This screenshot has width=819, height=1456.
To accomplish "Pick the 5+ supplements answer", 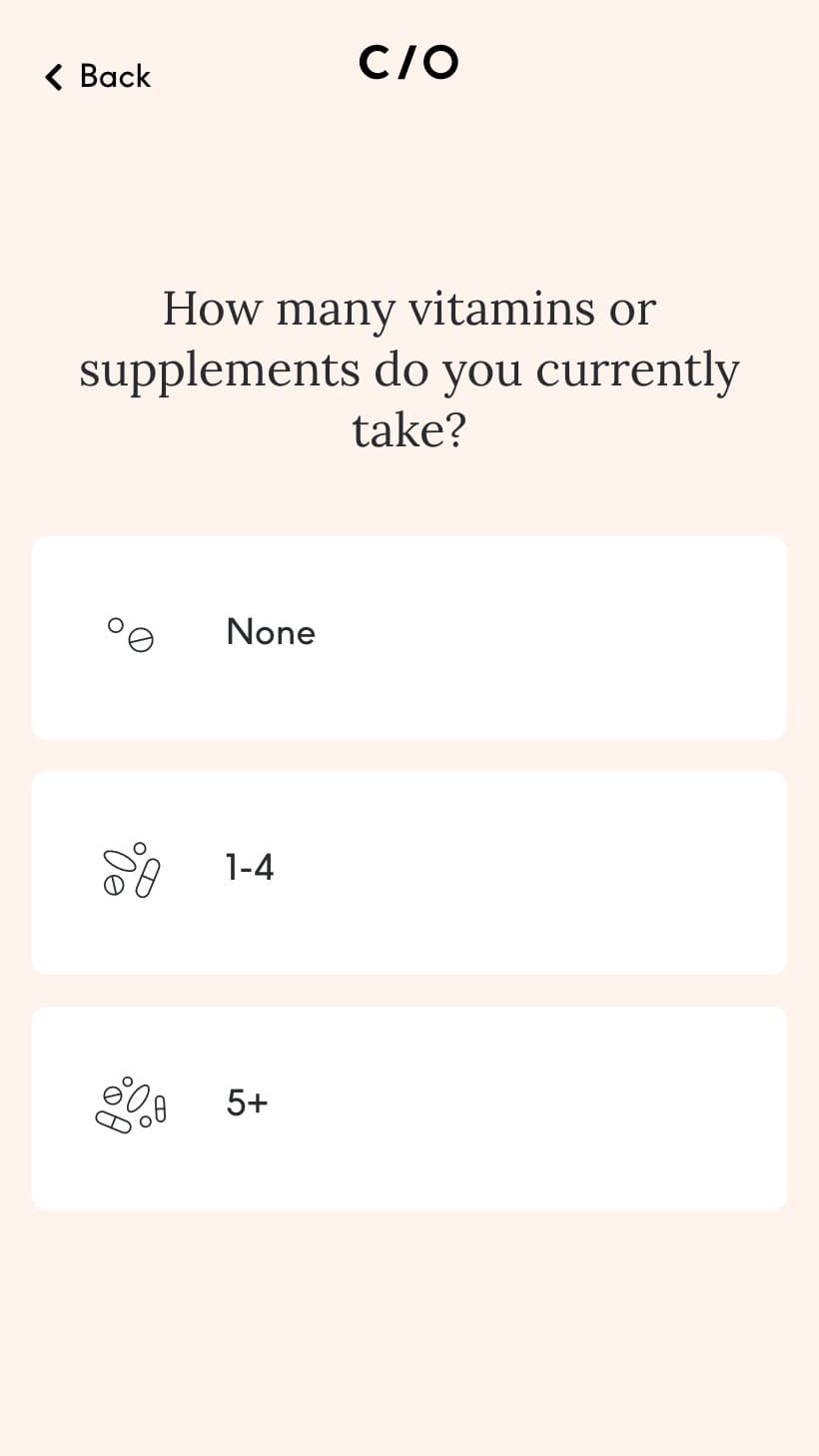I will coord(409,1108).
